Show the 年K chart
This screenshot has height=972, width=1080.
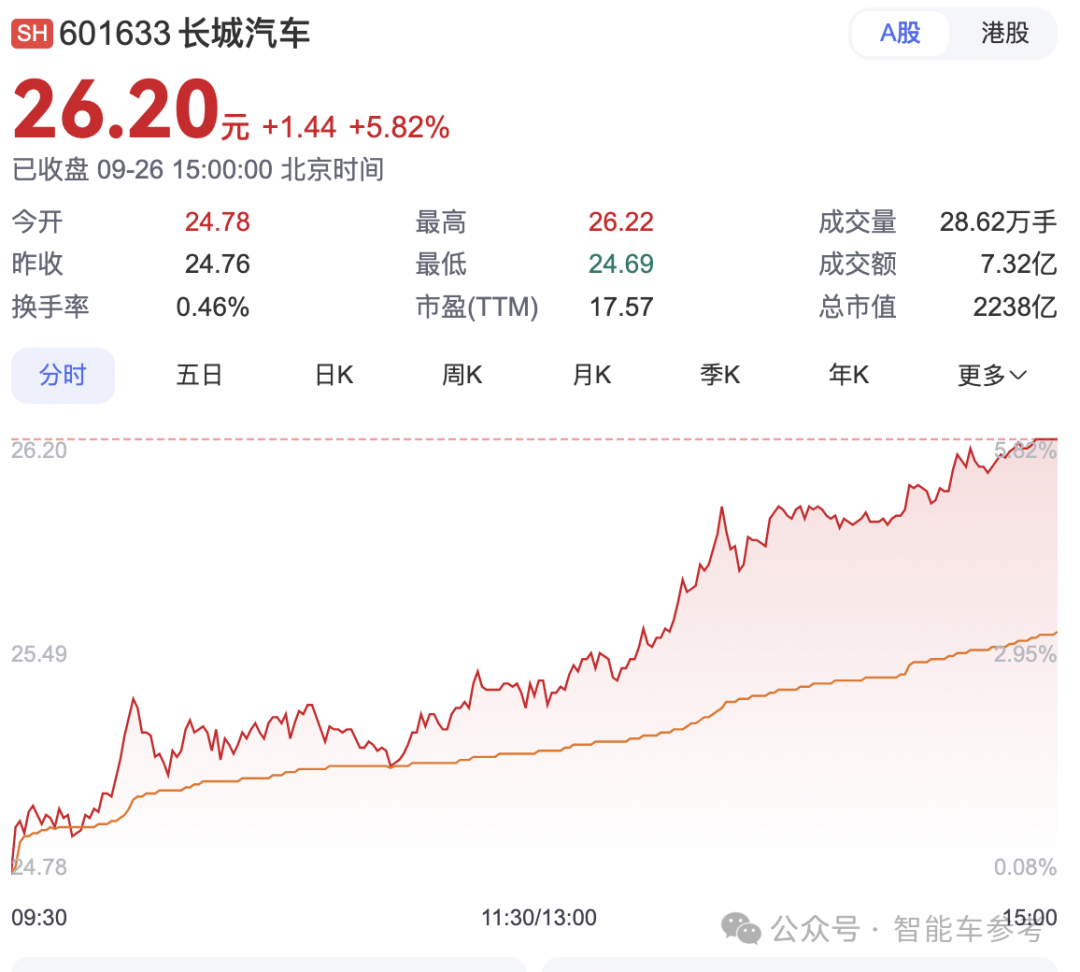click(849, 376)
